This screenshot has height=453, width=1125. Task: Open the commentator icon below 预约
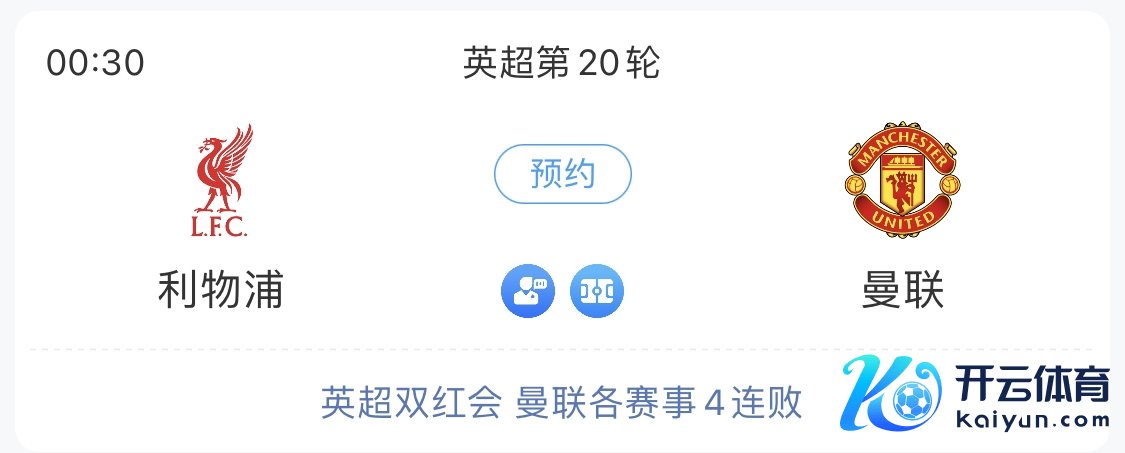click(527, 291)
